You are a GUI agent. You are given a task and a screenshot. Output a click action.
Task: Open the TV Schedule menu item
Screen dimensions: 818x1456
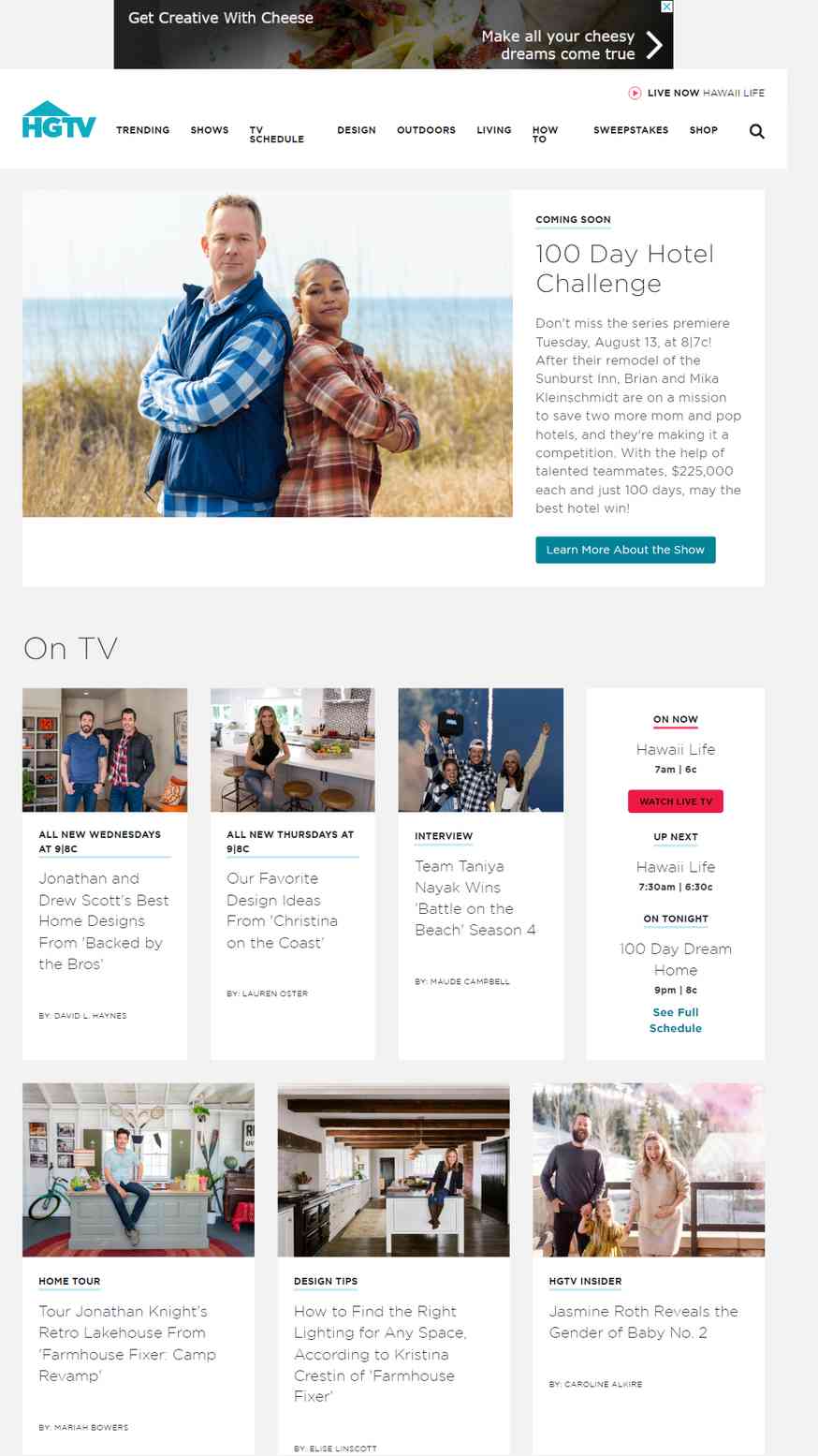276,135
